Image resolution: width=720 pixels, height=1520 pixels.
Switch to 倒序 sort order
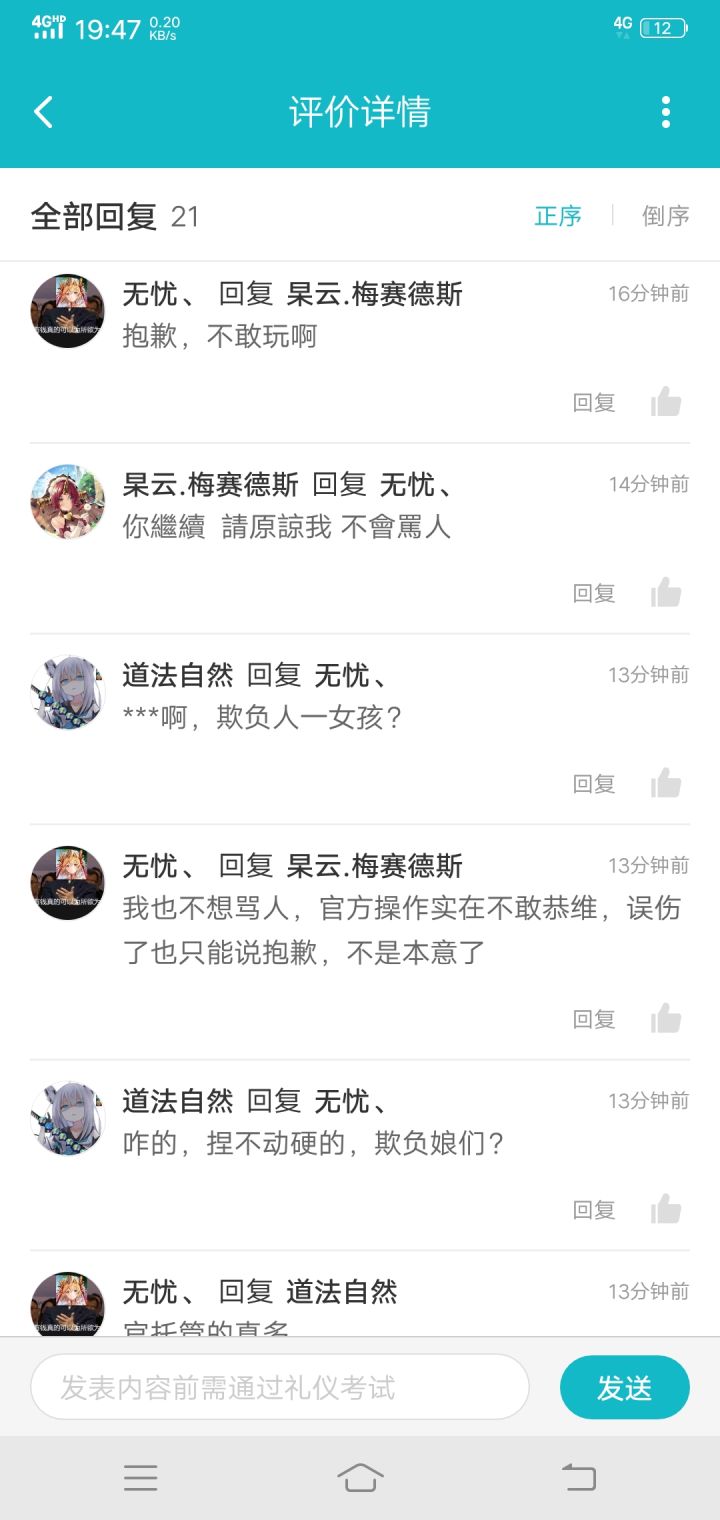coord(666,216)
